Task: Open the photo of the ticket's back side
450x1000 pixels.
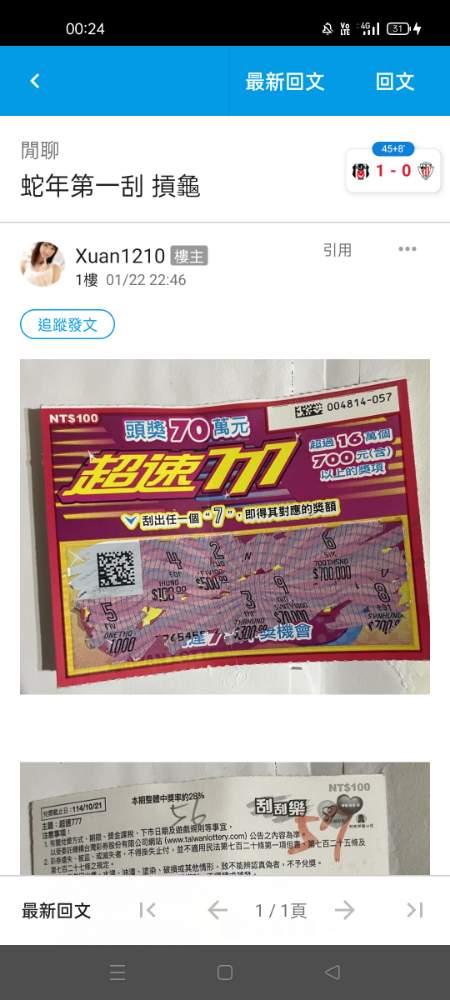Action: 225,818
